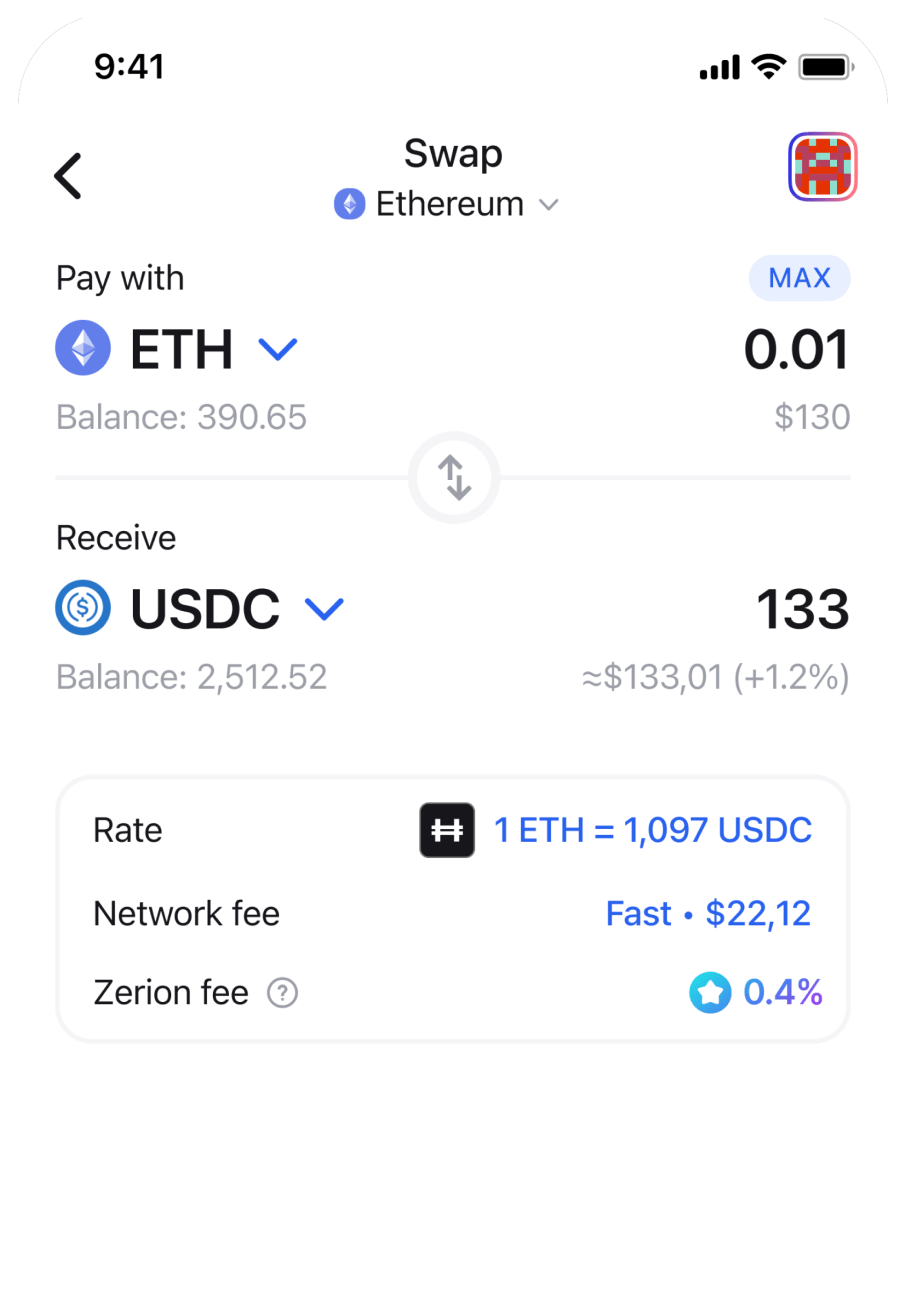Viewport: 906px width, 1290px height.
Task: Click the question mark next to Zerion fee
Action: 282,993
